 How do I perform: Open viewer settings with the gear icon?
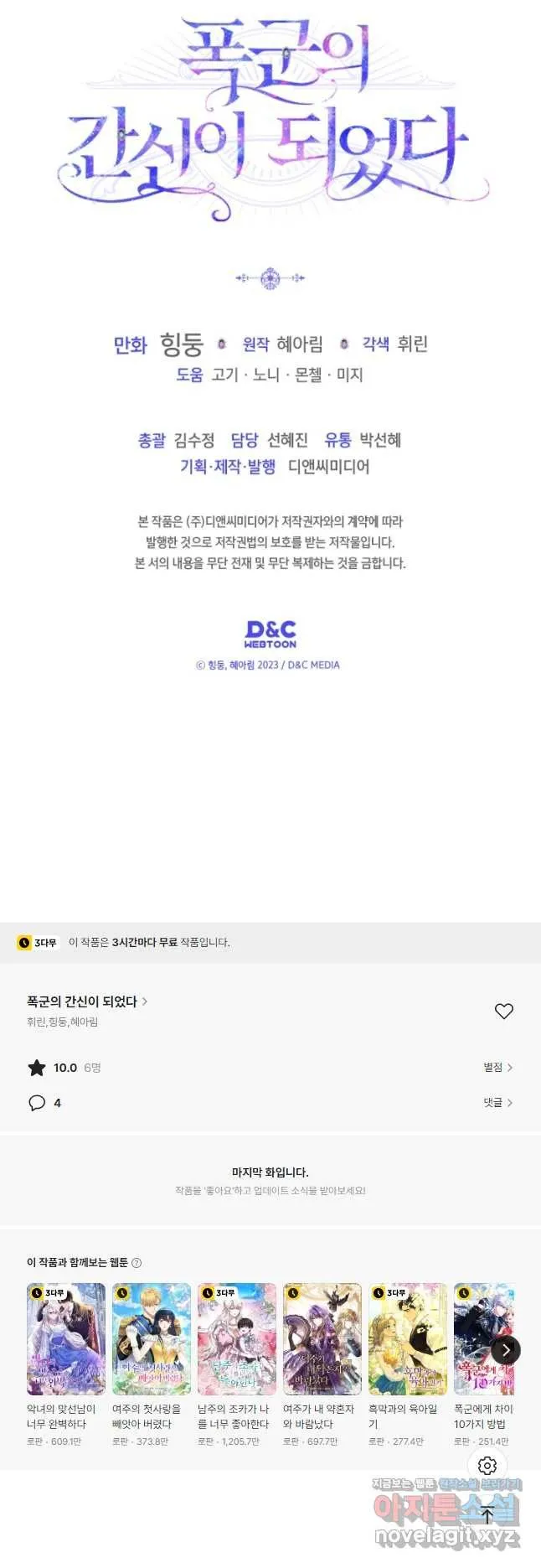coord(487,1465)
